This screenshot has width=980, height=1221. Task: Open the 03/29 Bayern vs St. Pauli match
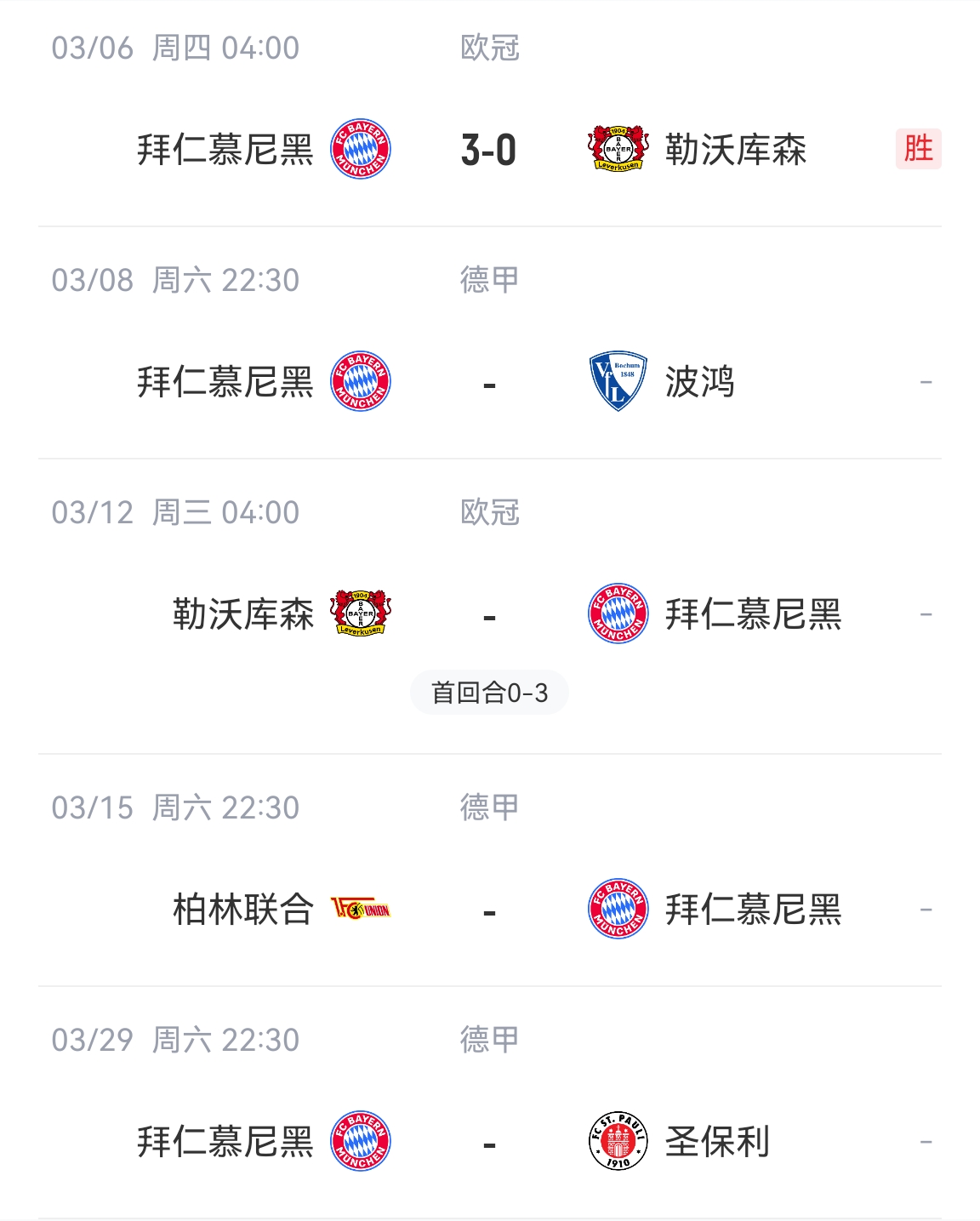(488, 1141)
